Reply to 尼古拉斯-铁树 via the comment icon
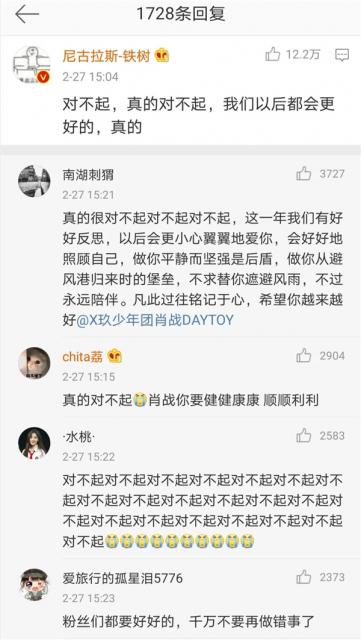Image resolution: width=361 pixels, height=640 pixels. coord(342,55)
